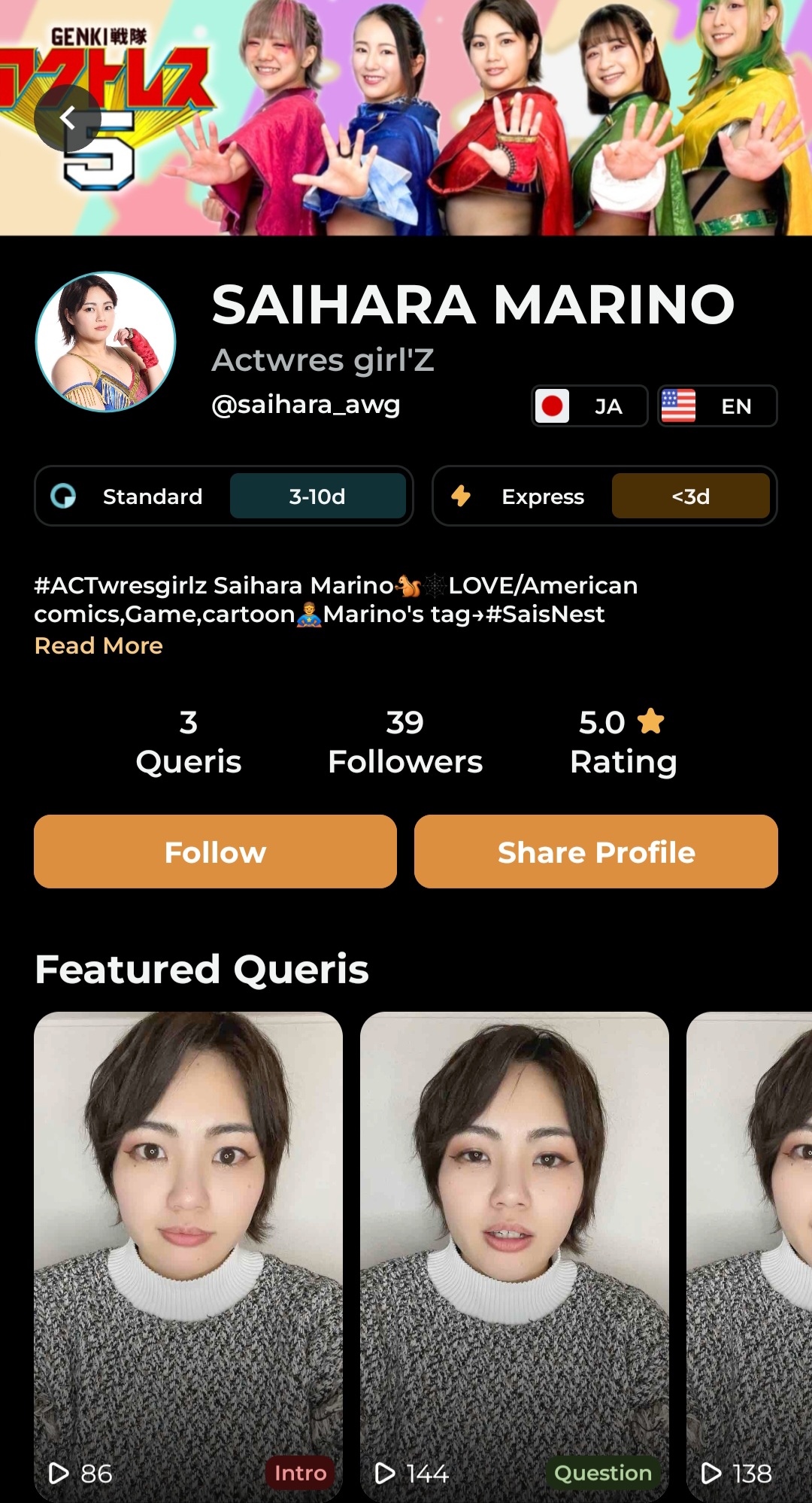Go back using the arrow button
Viewport: 812px width, 1503px height.
(x=68, y=118)
